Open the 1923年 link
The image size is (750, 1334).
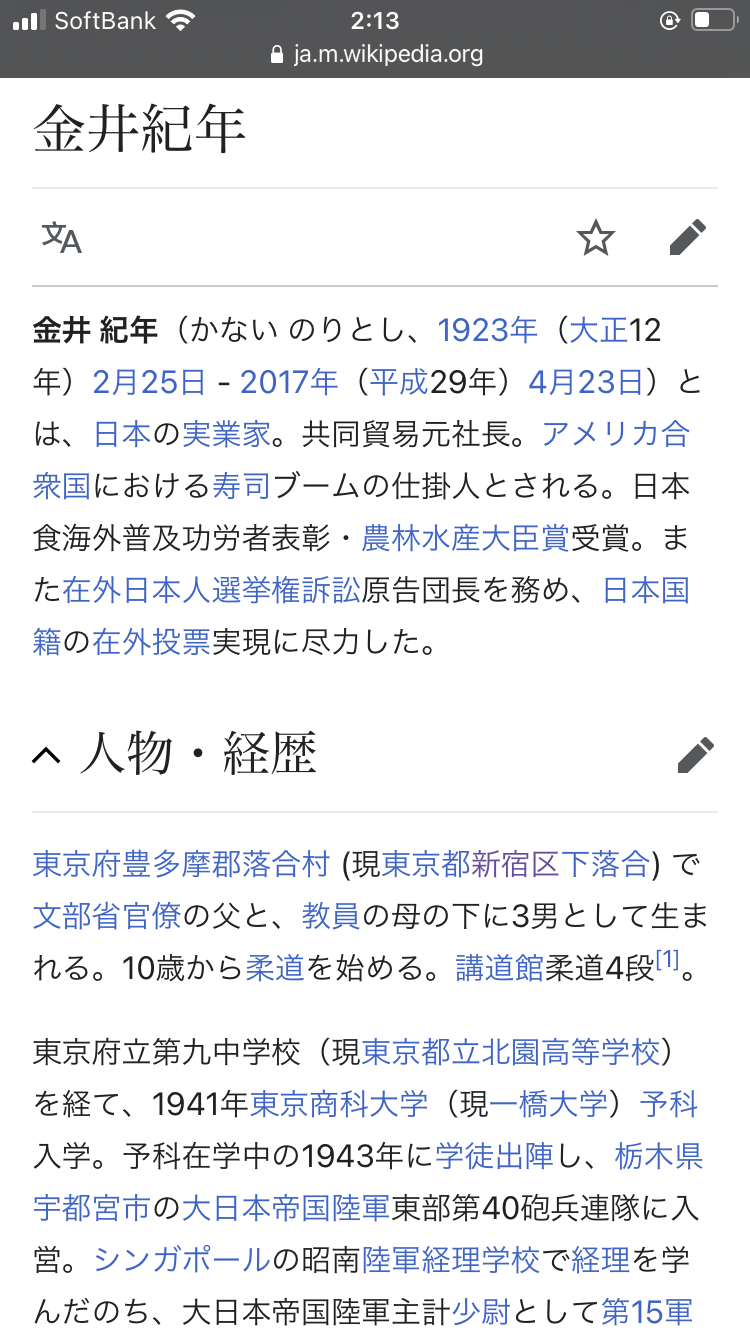(487, 330)
